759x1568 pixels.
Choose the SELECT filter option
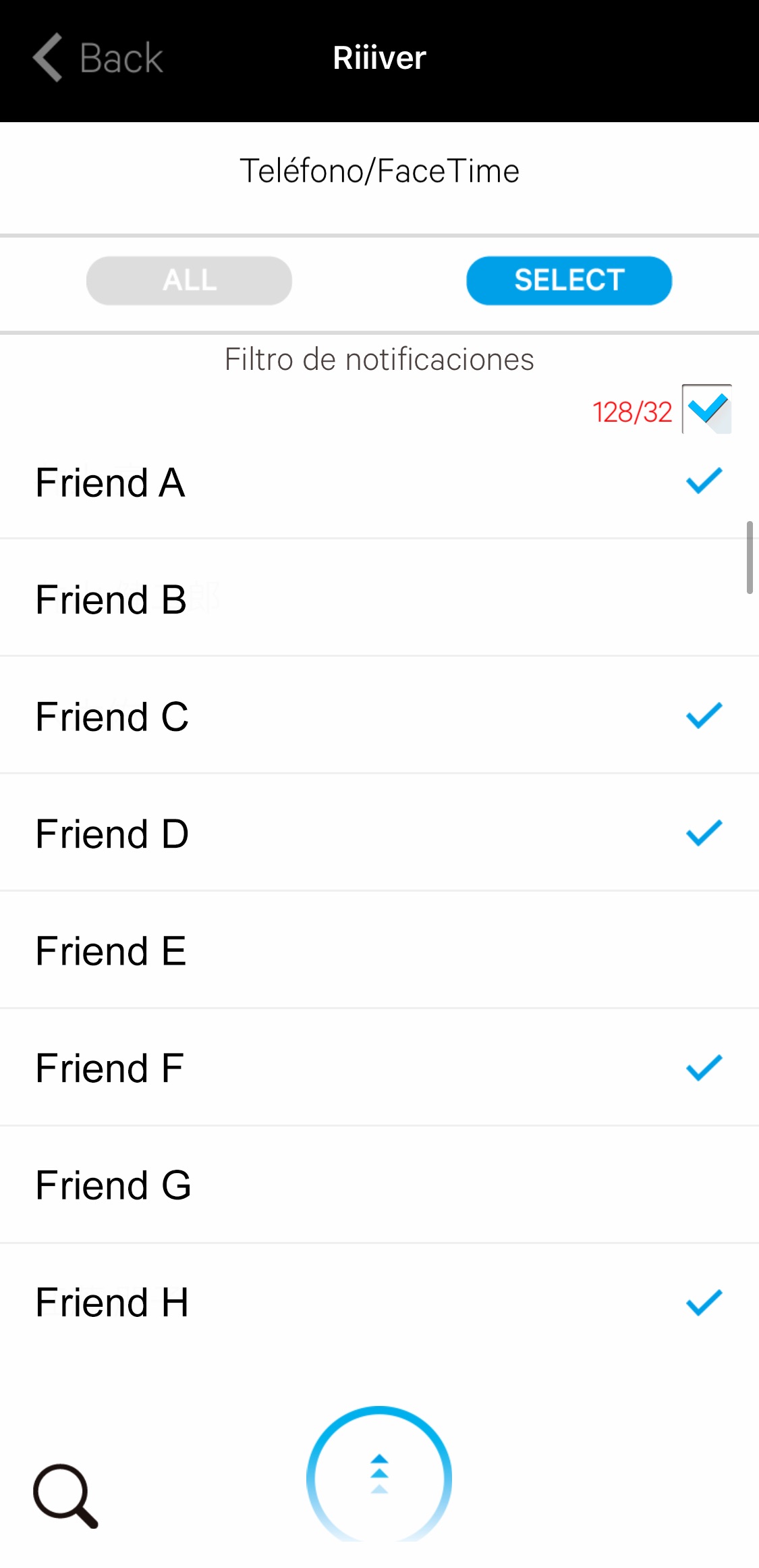coord(569,281)
